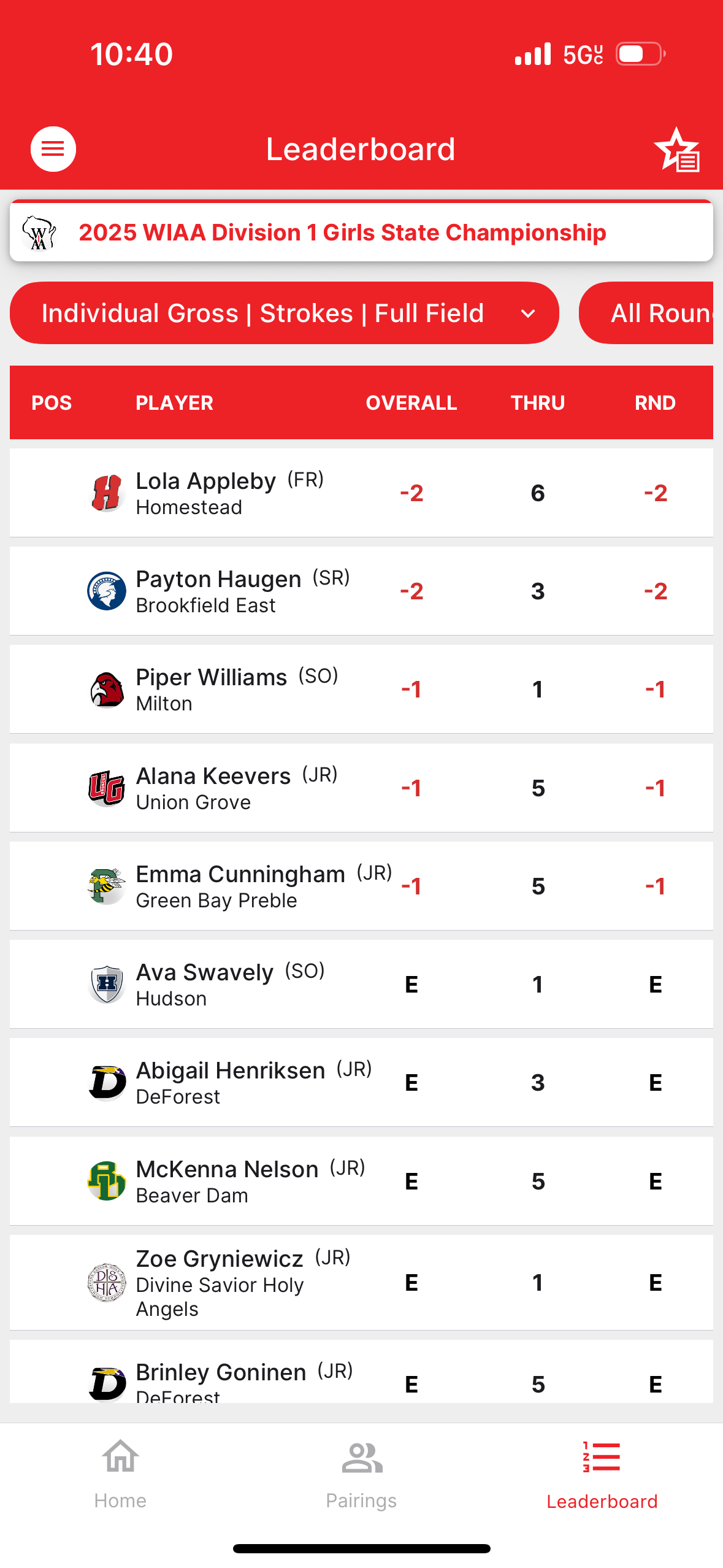Open the favorites star list
This screenshot has width=723, height=1568.
[x=676, y=150]
